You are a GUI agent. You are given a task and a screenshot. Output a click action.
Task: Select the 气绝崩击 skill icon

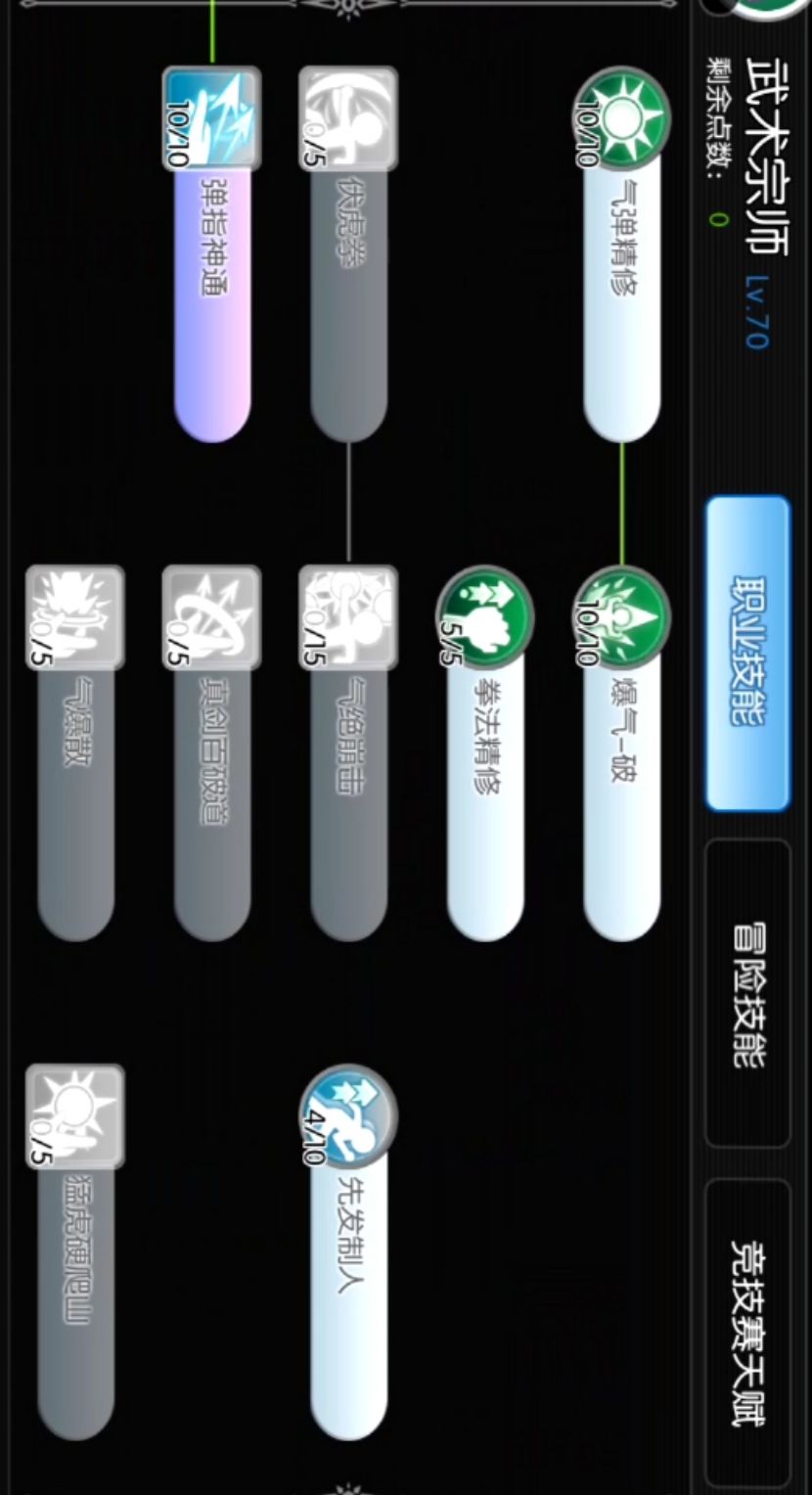(347, 616)
